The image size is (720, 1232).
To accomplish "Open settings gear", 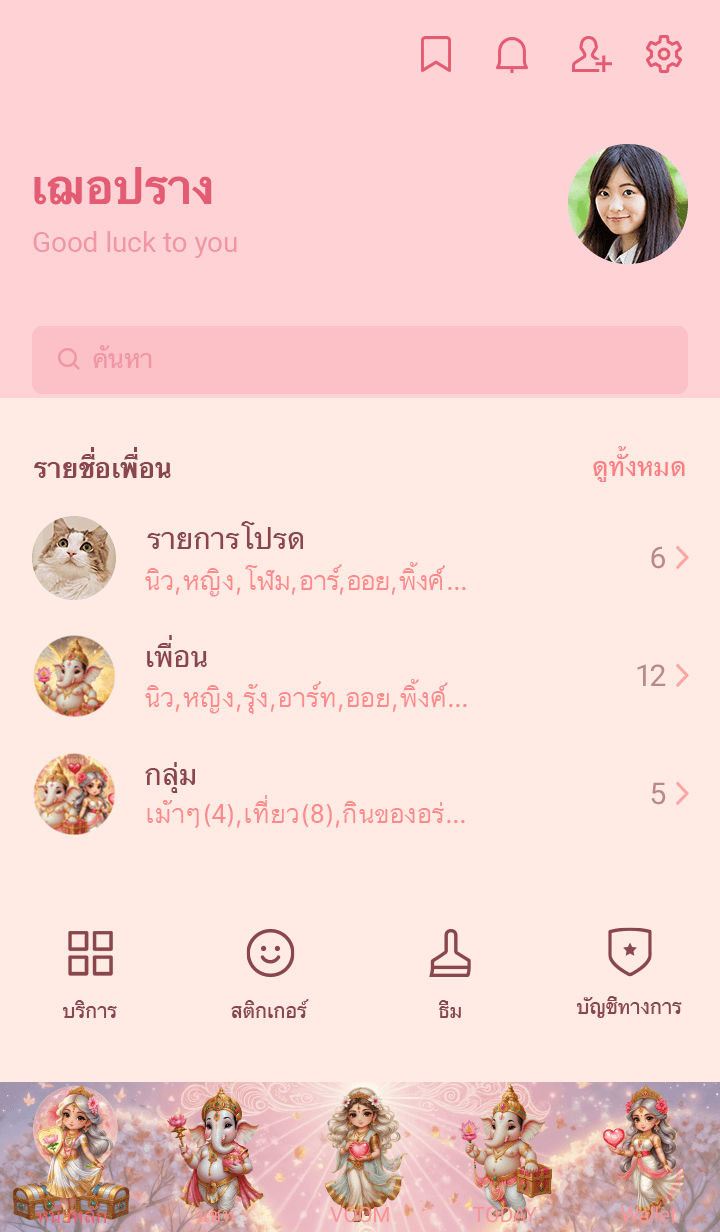I will click(664, 54).
